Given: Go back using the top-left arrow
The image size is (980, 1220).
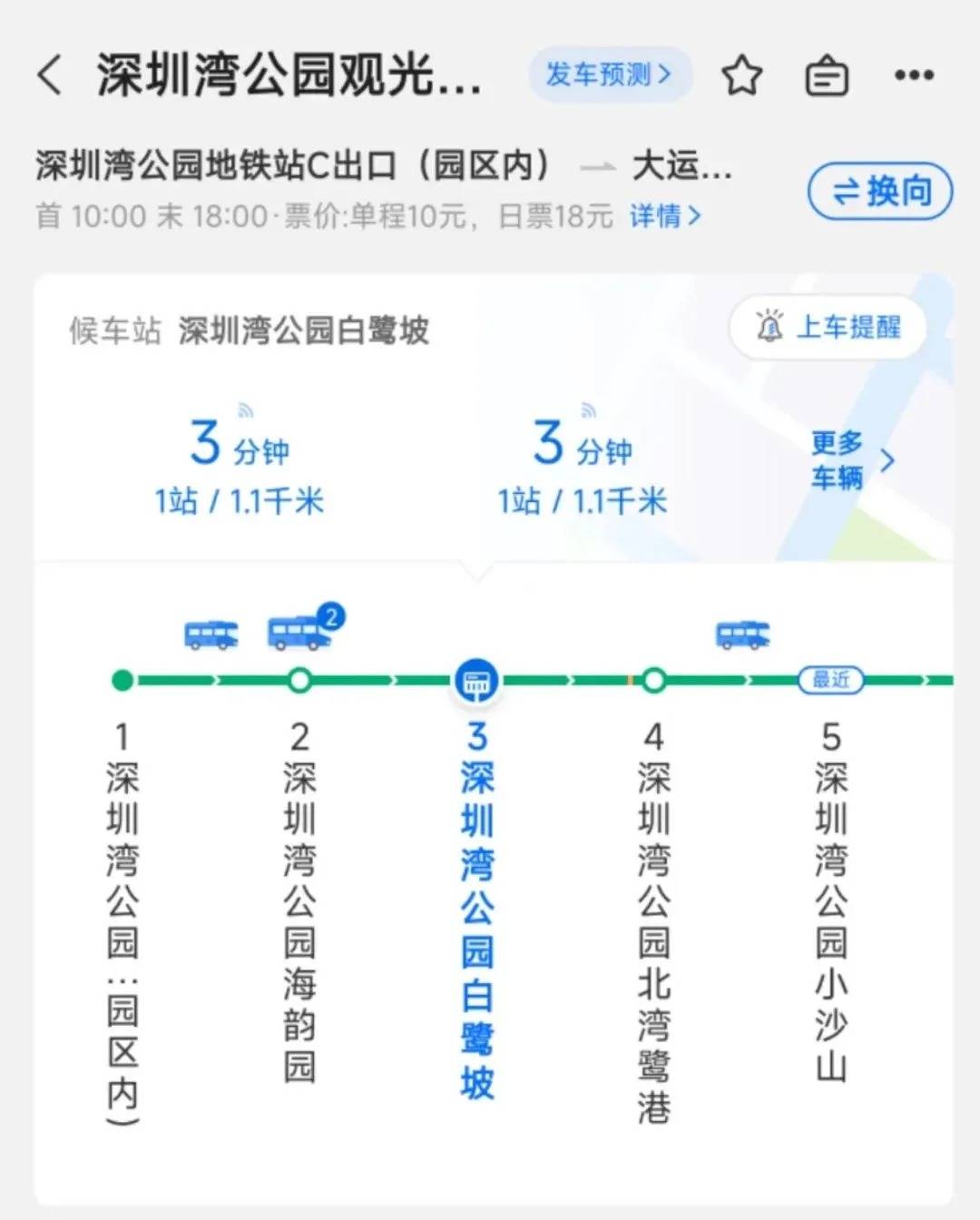Looking at the screenshot, I should point(51,74).
